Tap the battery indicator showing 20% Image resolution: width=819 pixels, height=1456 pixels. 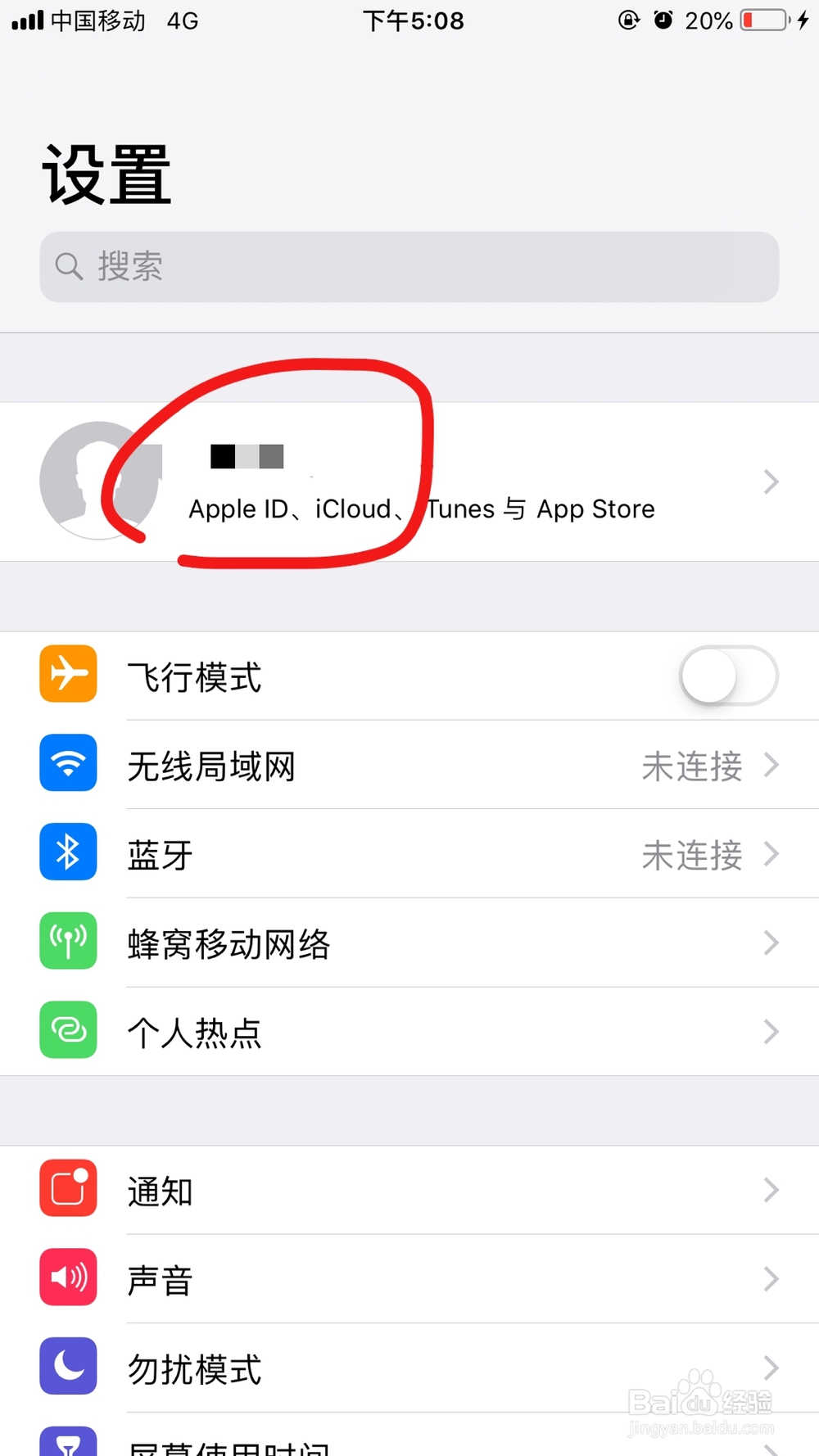click(758, 20)
